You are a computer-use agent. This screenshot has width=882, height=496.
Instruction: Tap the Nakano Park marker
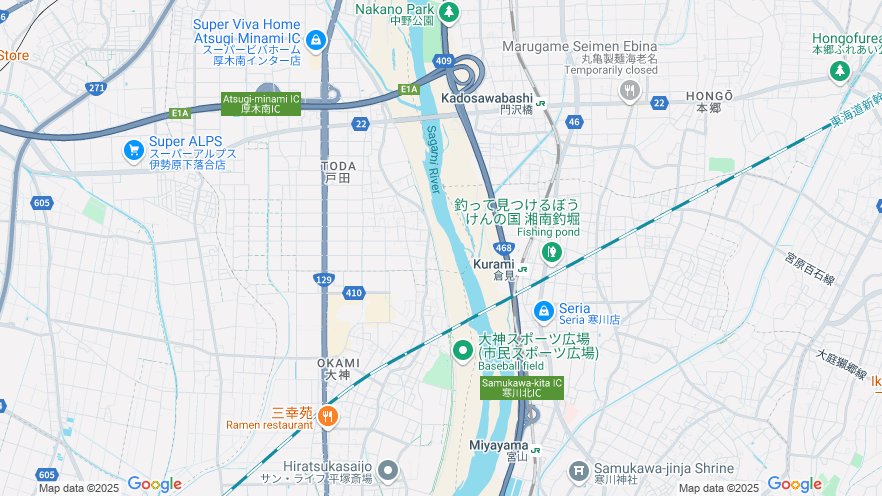[449, 11]
